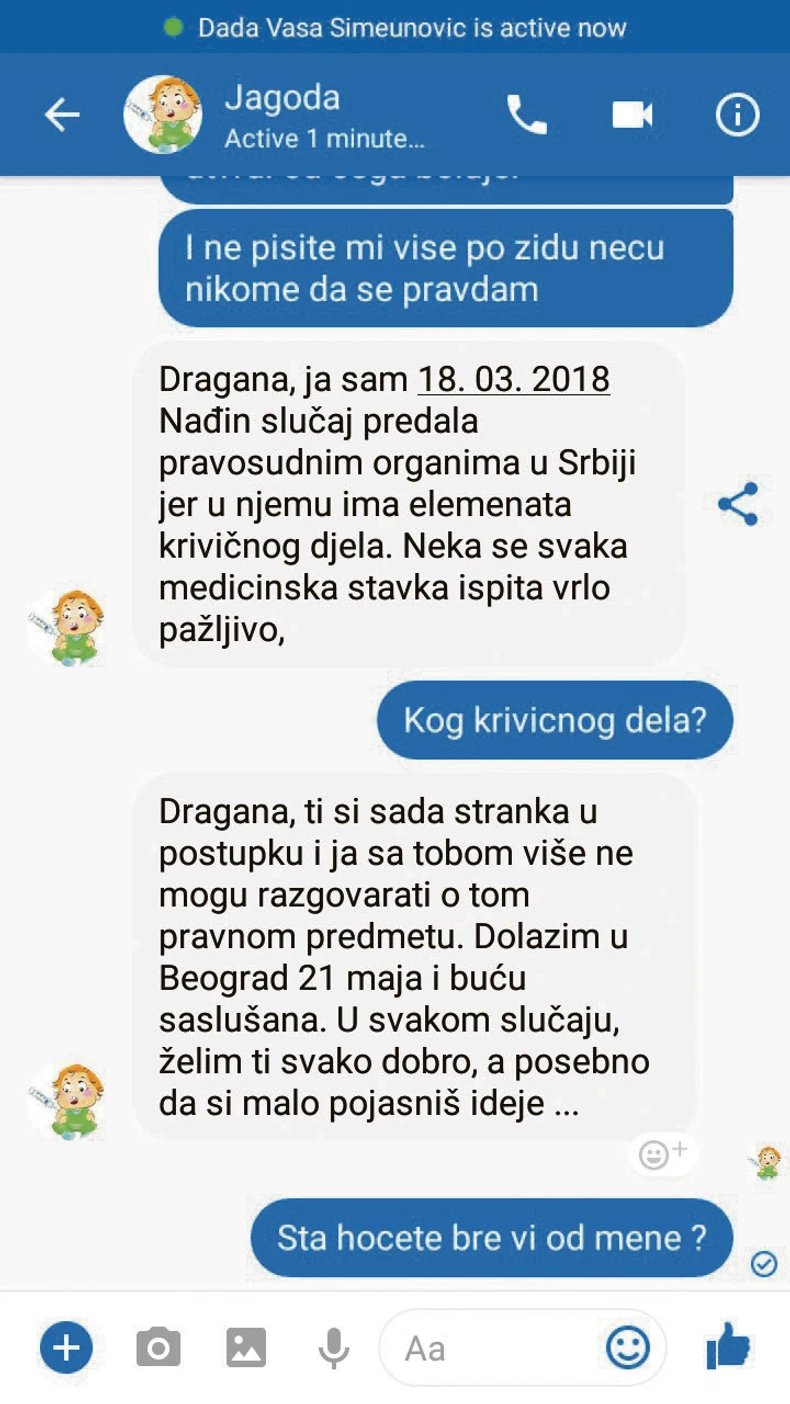
Task: Go back to the chat list
Action: (x=62, y=116)
